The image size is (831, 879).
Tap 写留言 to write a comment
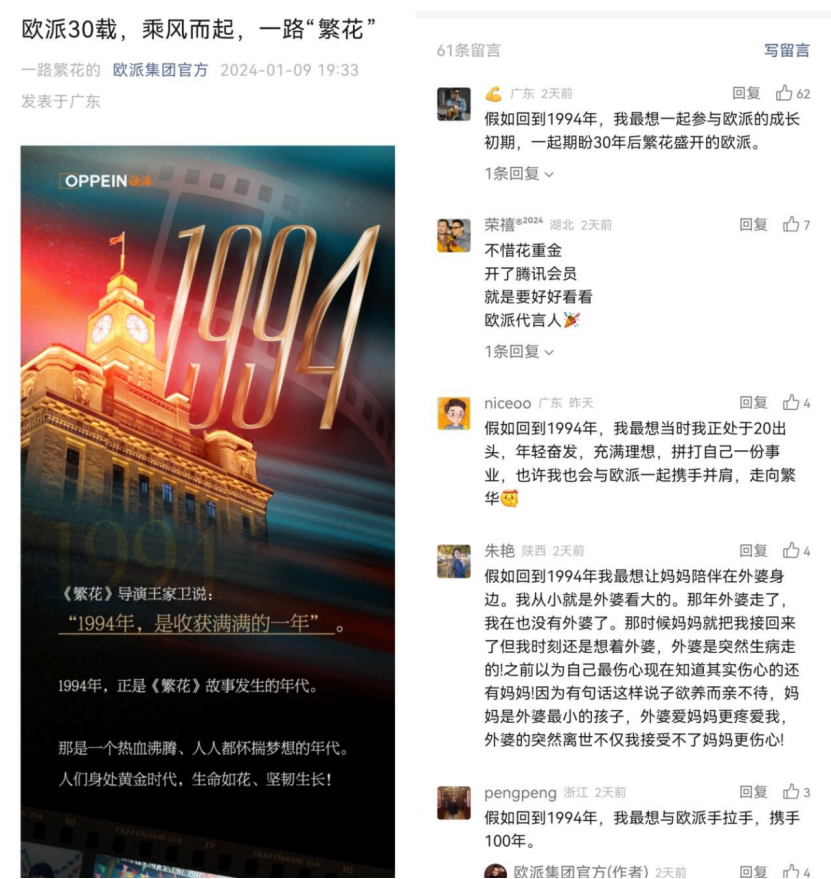786,50
